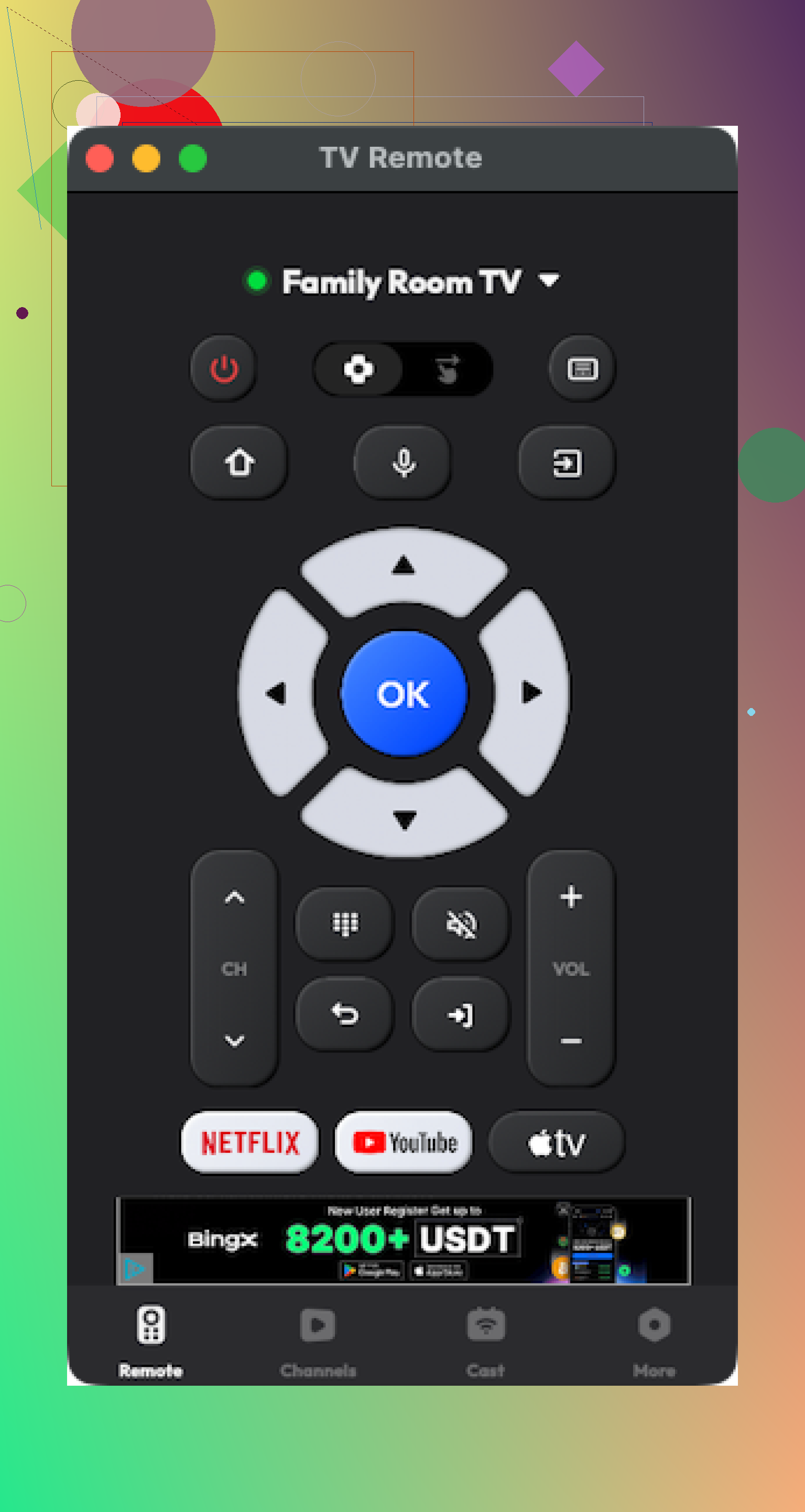Launch Netflix on the TV
This screenshot has width=805, height=1512.
coord(250,1142)
